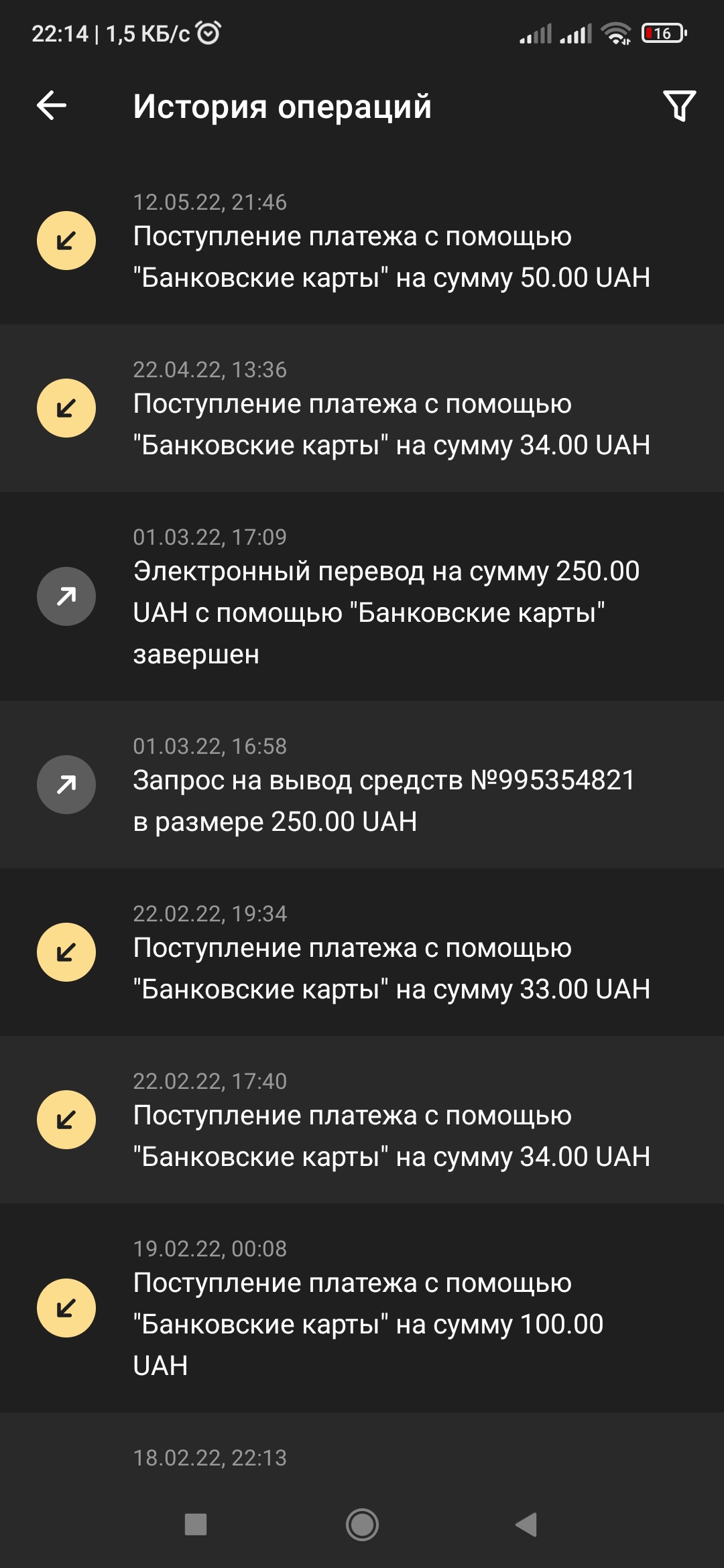724x1568 pixels.
Task: Open the filter for operations history
Action: point(679,106)
